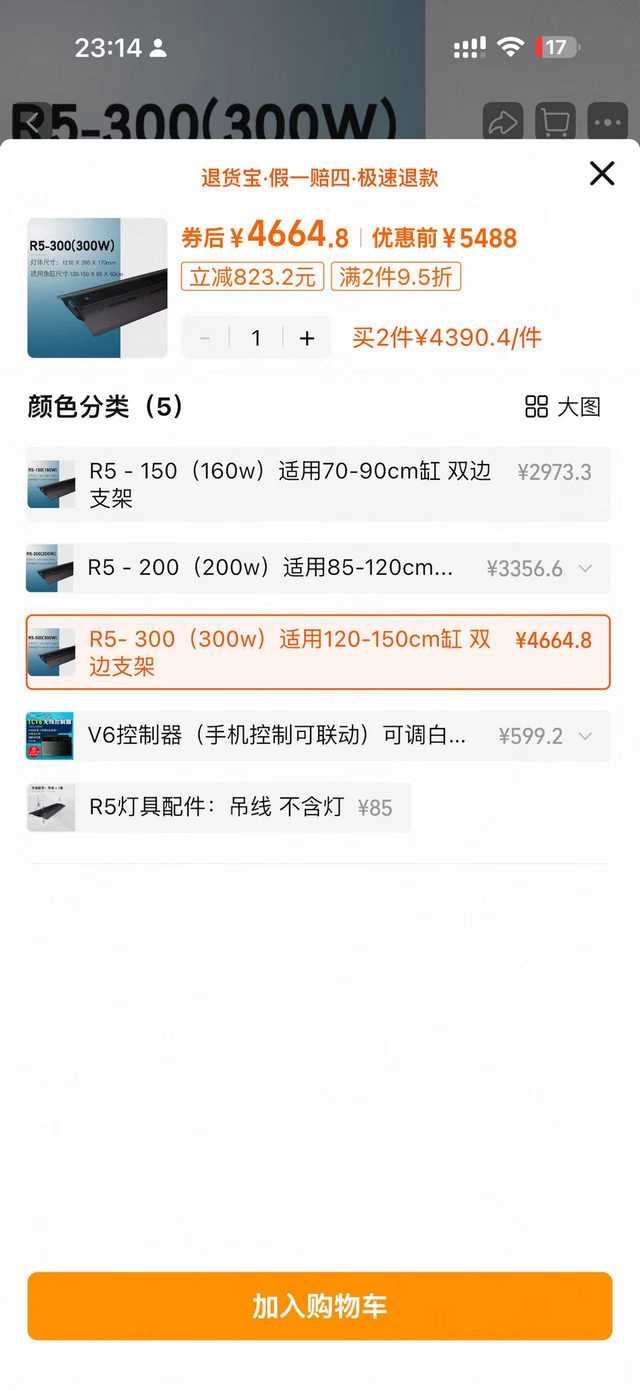Share the product via share icon
Screen dimensions: 640x1390
[x=502, y=123]
